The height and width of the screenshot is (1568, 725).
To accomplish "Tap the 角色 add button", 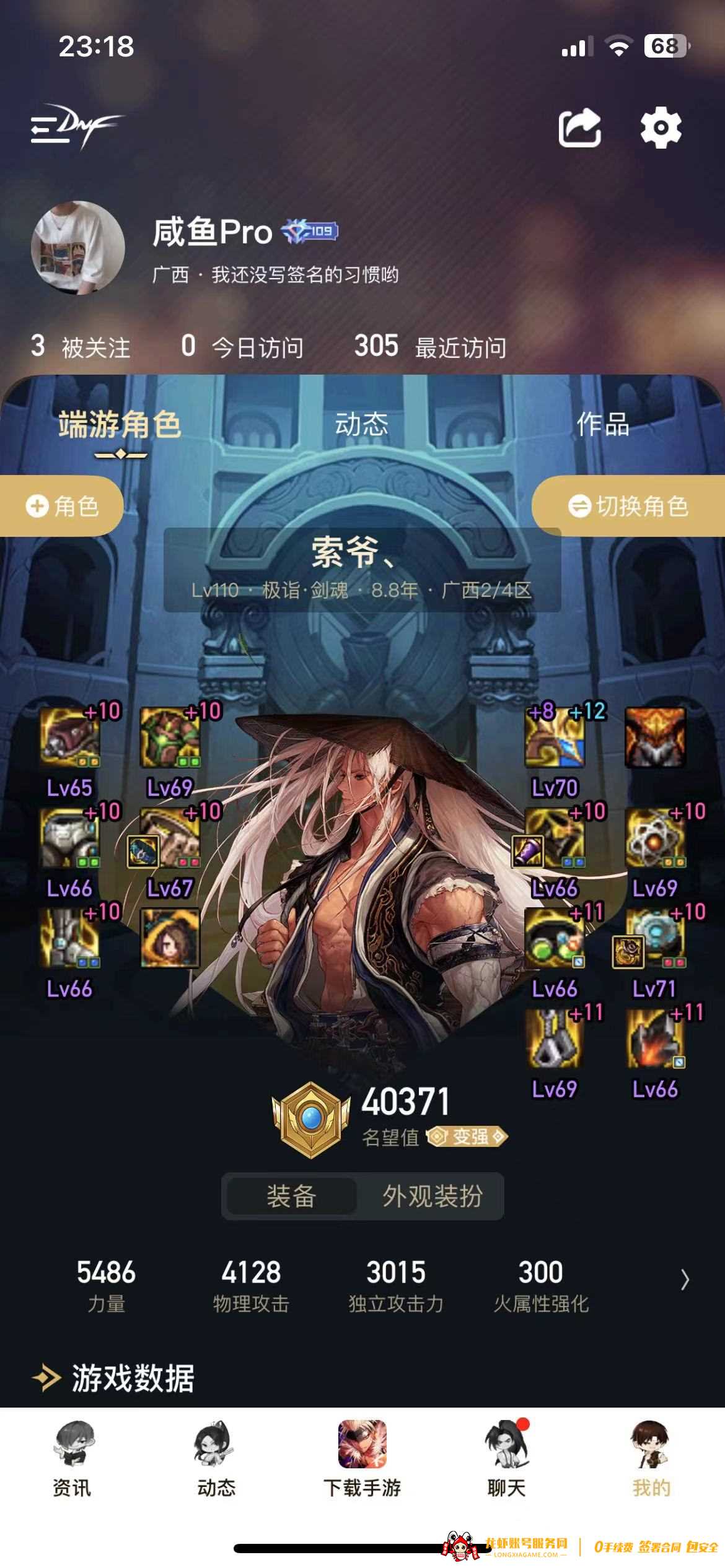I will (62, 506).
